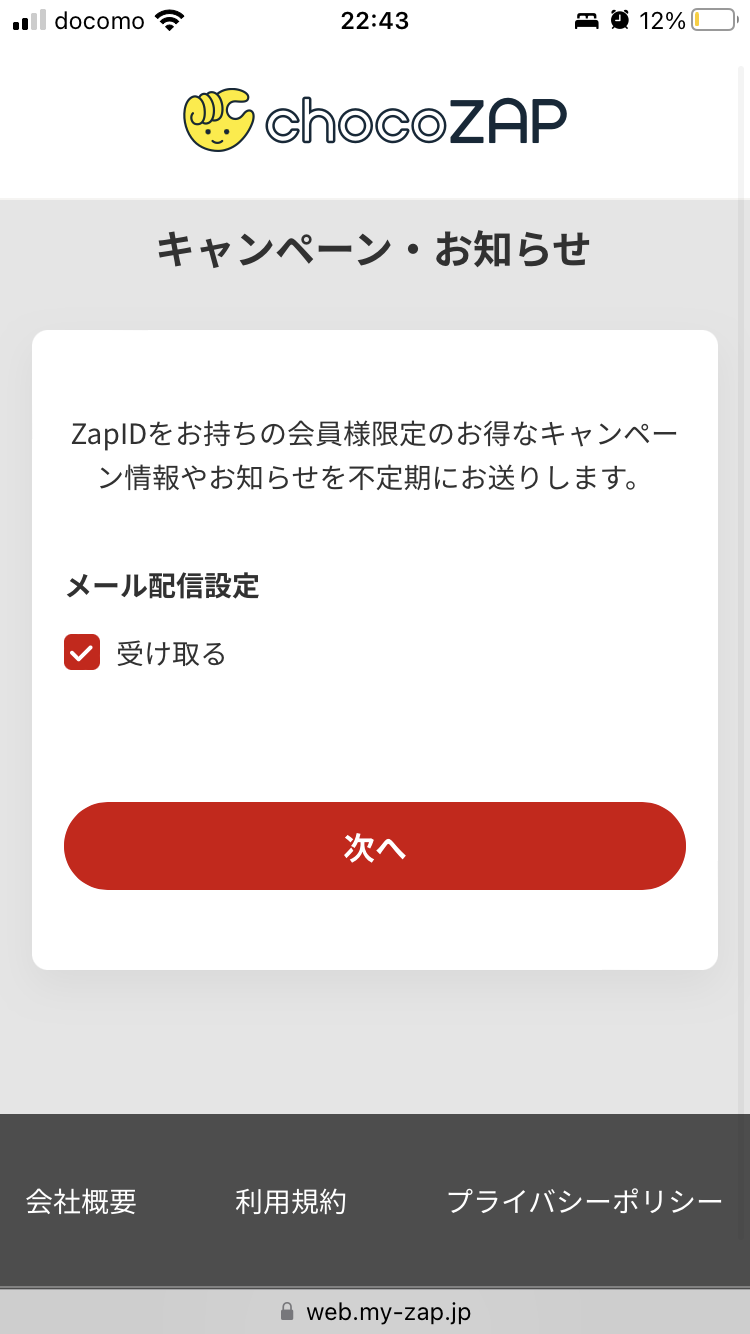Open the プライバシーポリシー footer link
Viewport: 750px width, 1334px height.
click(585, 1201)
